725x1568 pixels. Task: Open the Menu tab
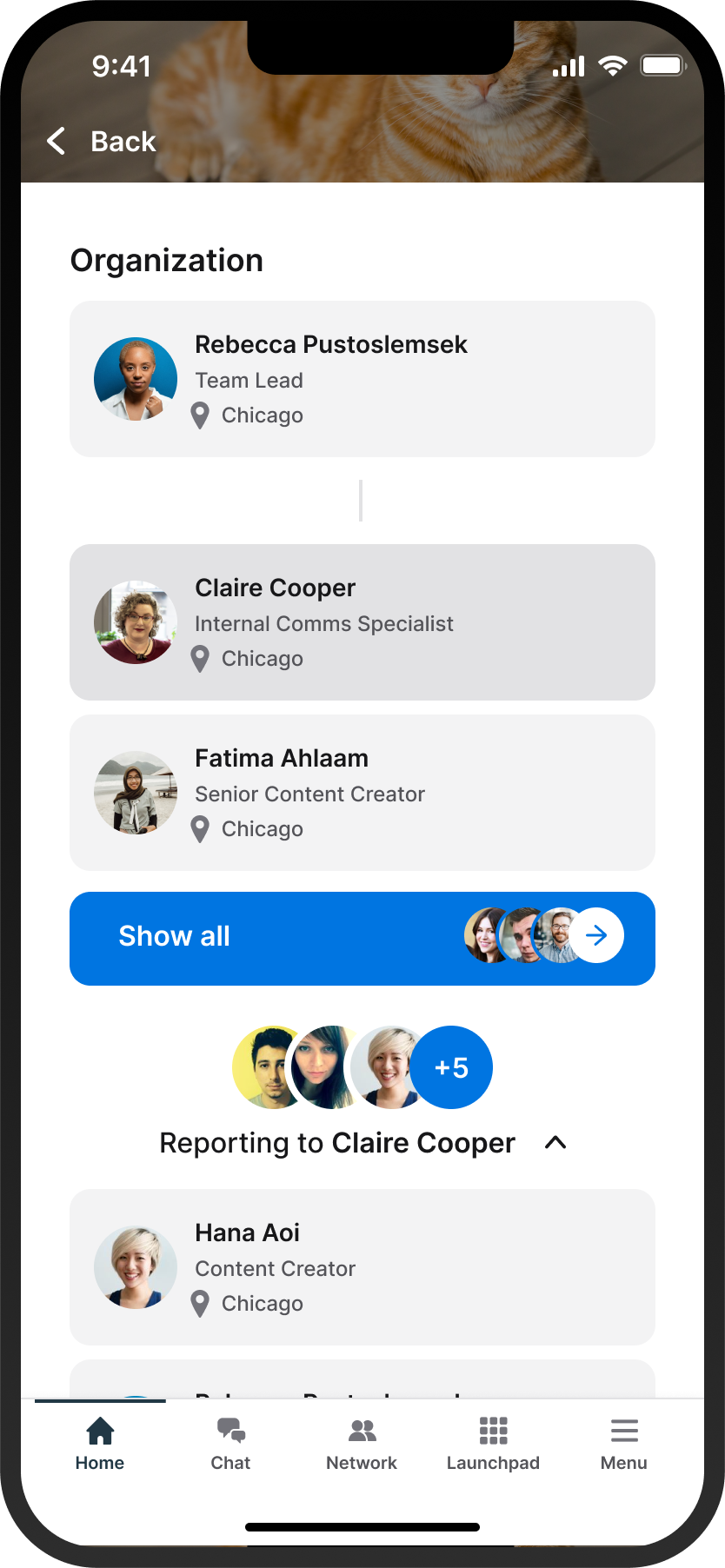point(624,1443)
